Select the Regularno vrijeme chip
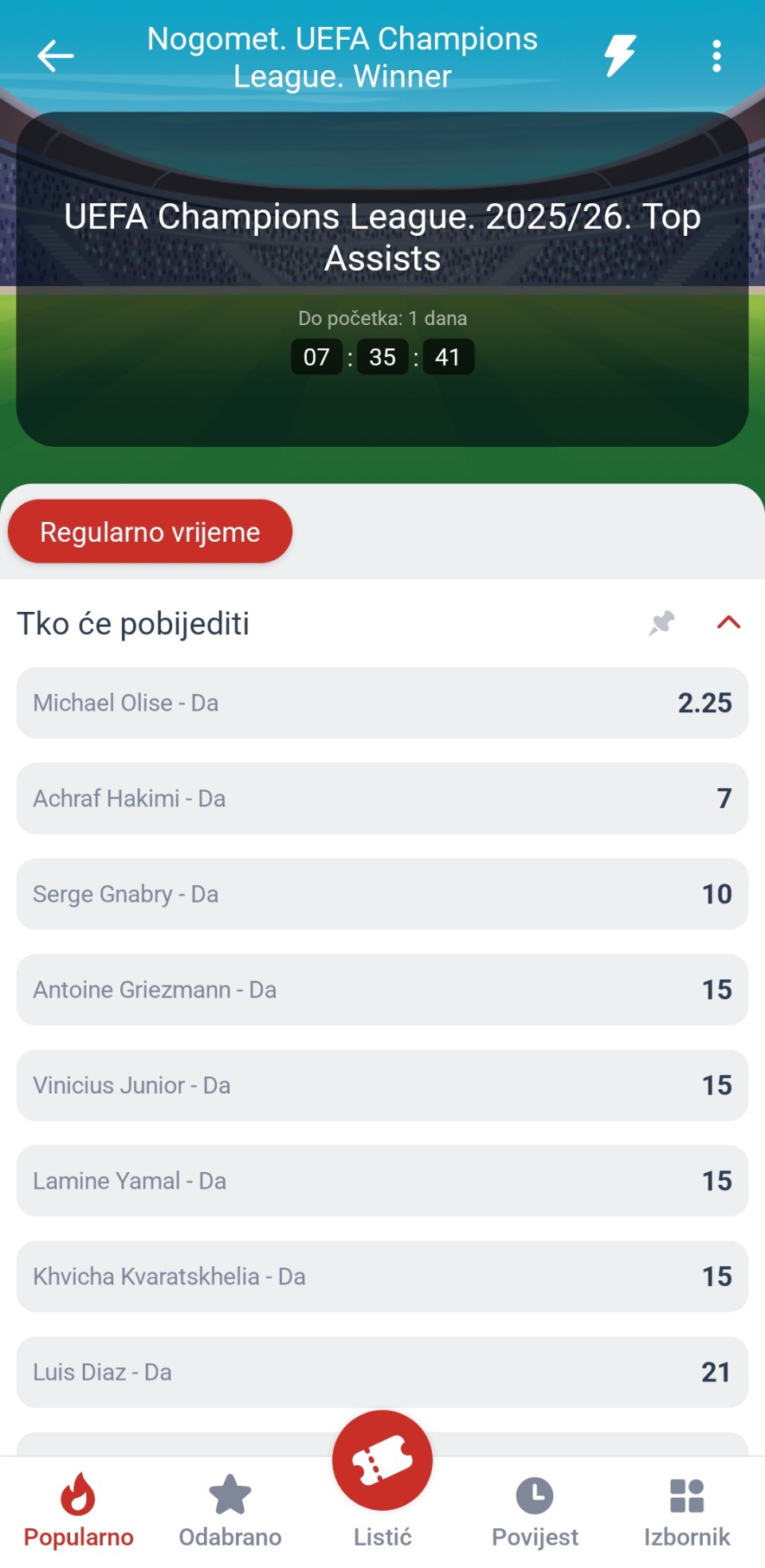The height and width of the screenshot is (1568, 765). [150, 531]
